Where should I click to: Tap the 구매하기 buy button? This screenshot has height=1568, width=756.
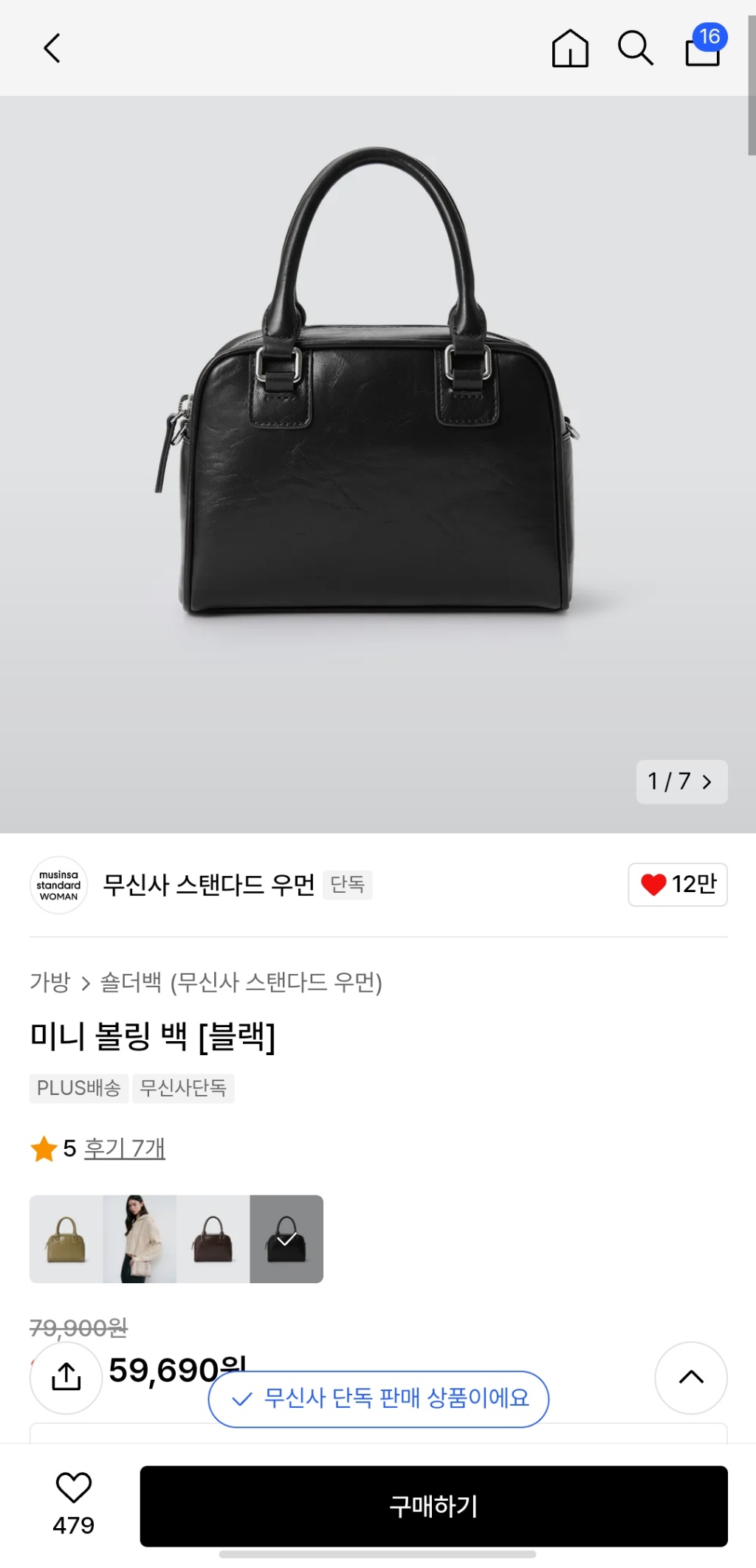(433, 1505)
